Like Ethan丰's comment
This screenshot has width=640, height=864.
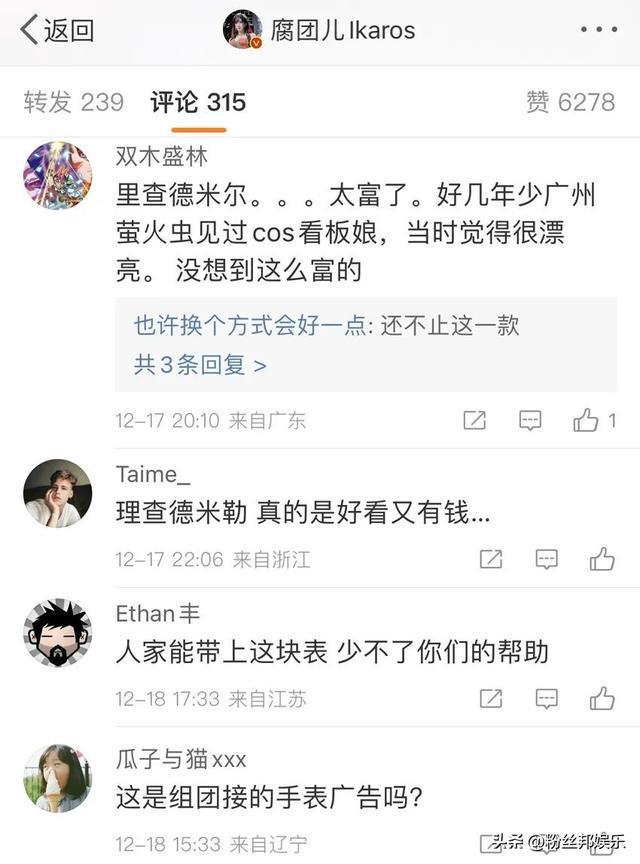602,698
